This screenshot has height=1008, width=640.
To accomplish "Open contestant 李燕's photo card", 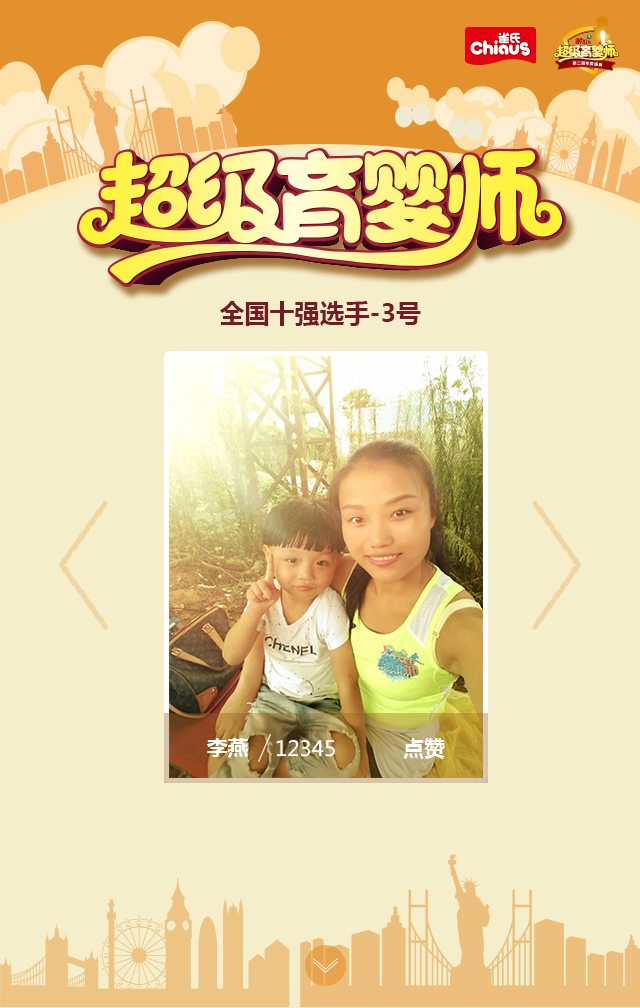I will [326, 530].
